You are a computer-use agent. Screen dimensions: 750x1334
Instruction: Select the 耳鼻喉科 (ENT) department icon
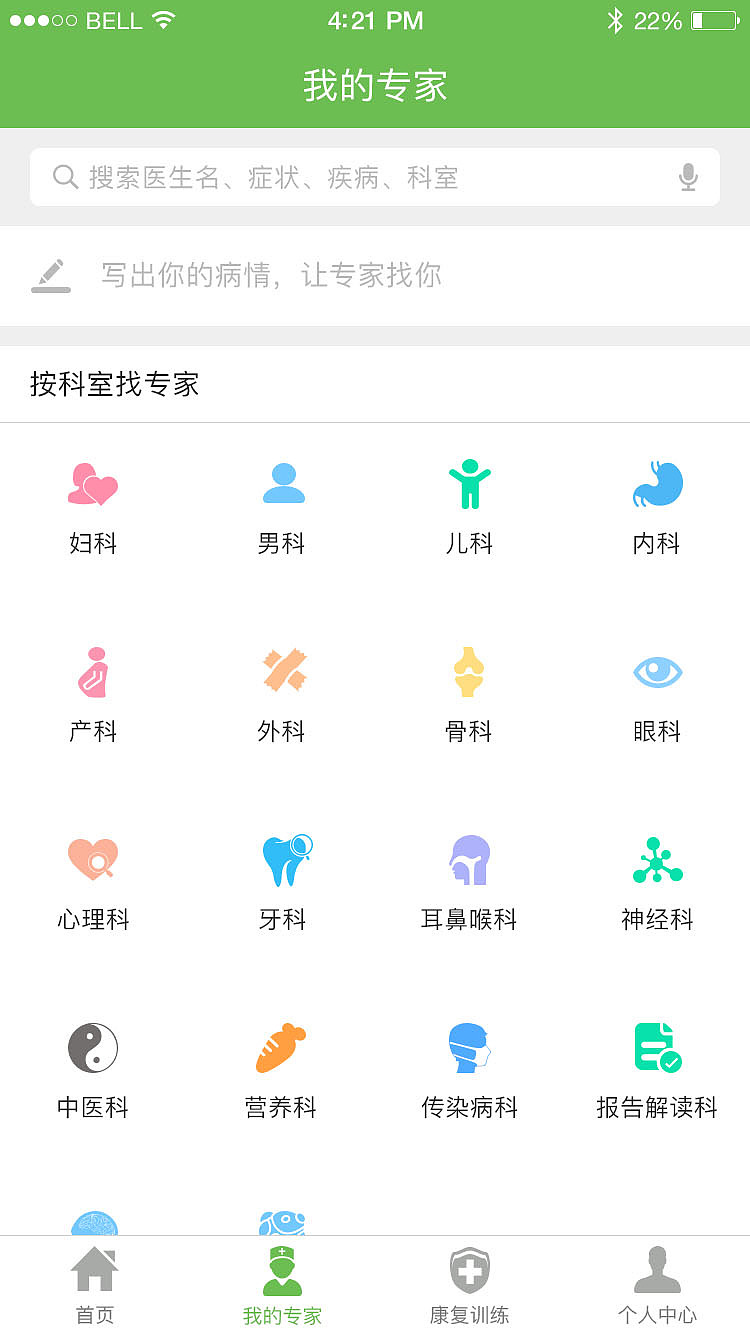tap(470, 858)
